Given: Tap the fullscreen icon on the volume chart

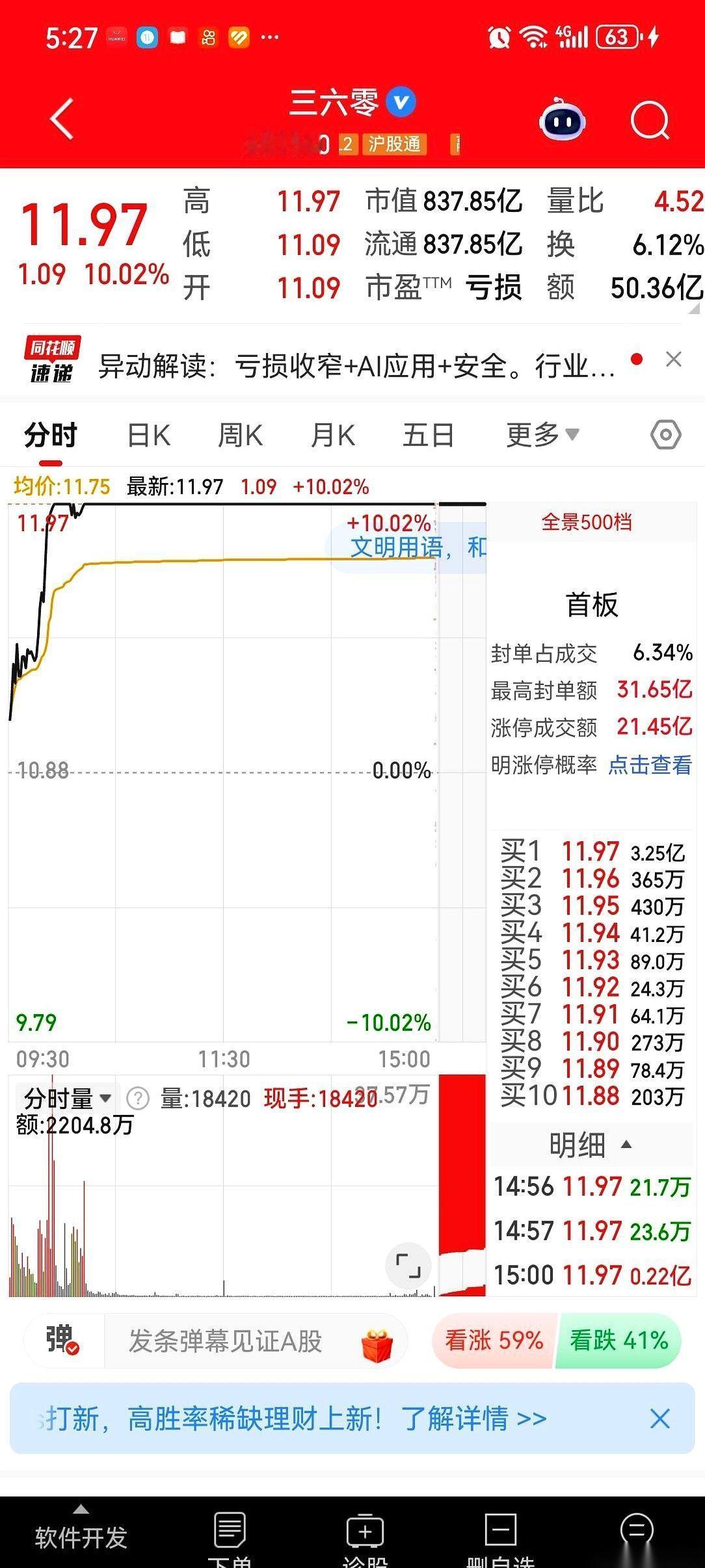Looking at the screenshot, I should (x=408, y=1266).
